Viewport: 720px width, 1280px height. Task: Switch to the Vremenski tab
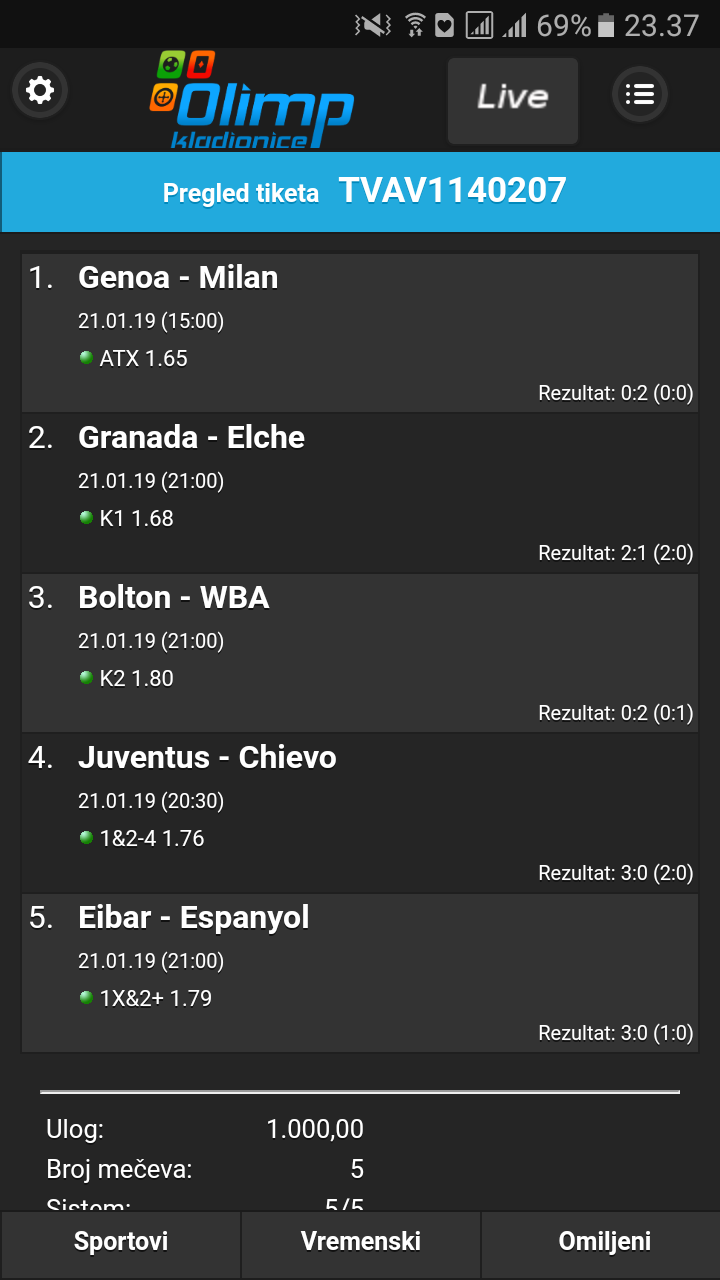(x=361, y=1242)
